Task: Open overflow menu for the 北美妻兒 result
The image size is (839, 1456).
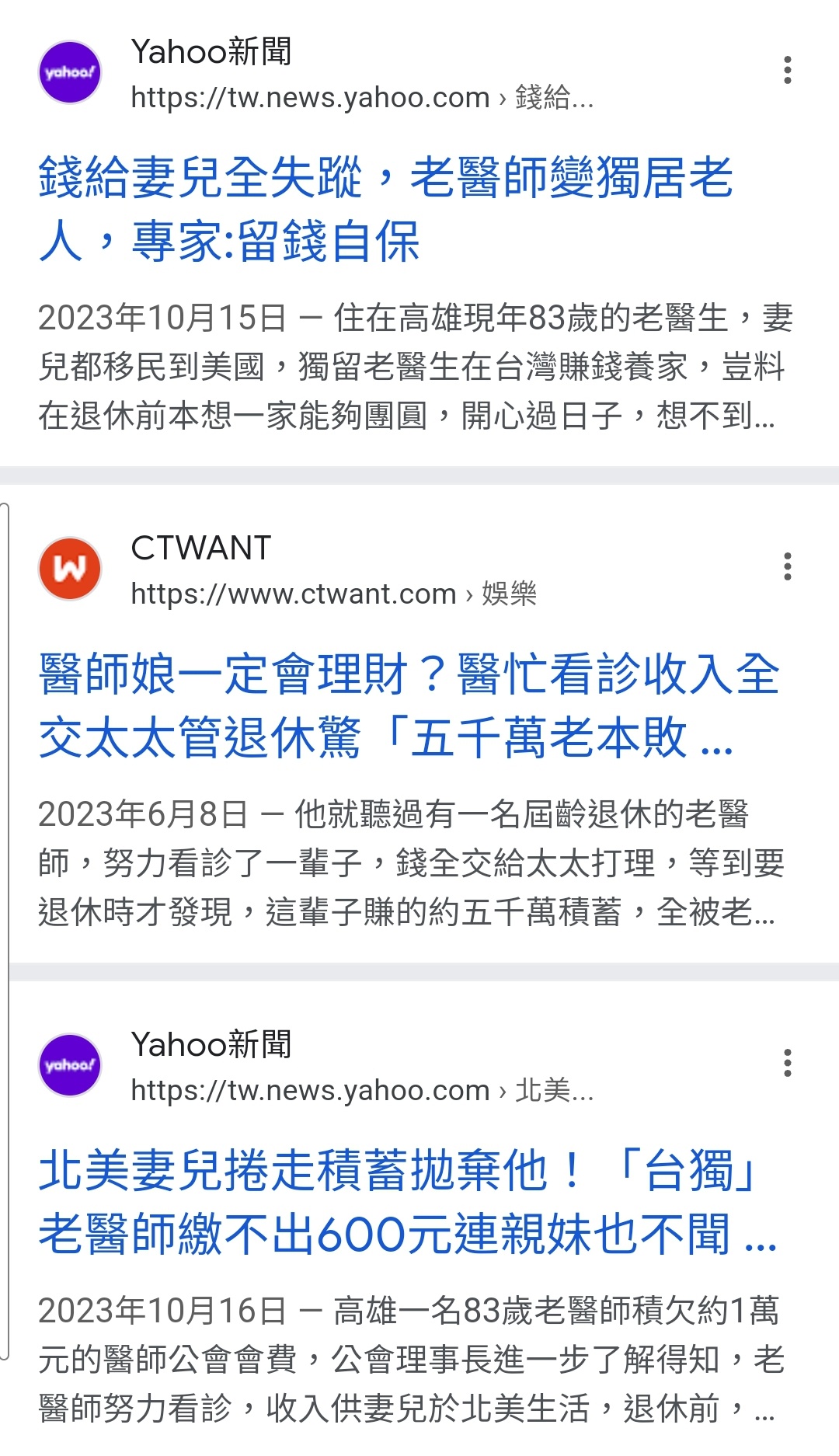Action: [788, 1063]
